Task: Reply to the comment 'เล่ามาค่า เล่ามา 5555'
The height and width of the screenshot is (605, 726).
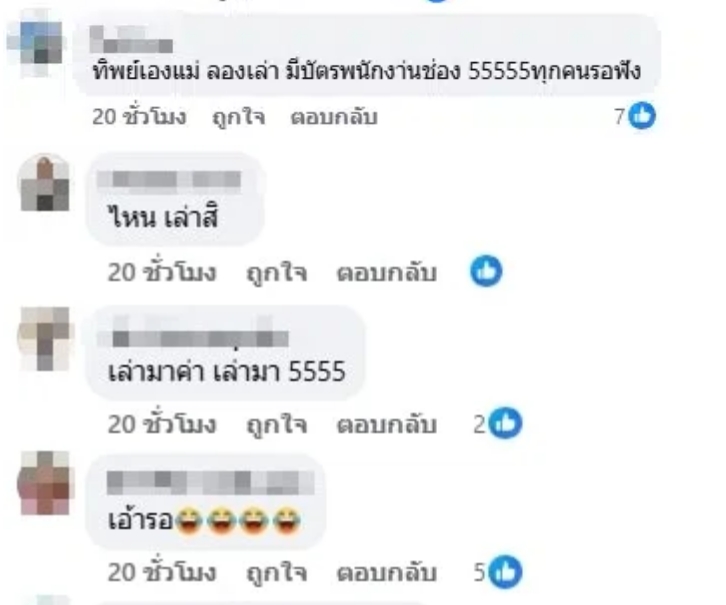Action: pos(387,424)
